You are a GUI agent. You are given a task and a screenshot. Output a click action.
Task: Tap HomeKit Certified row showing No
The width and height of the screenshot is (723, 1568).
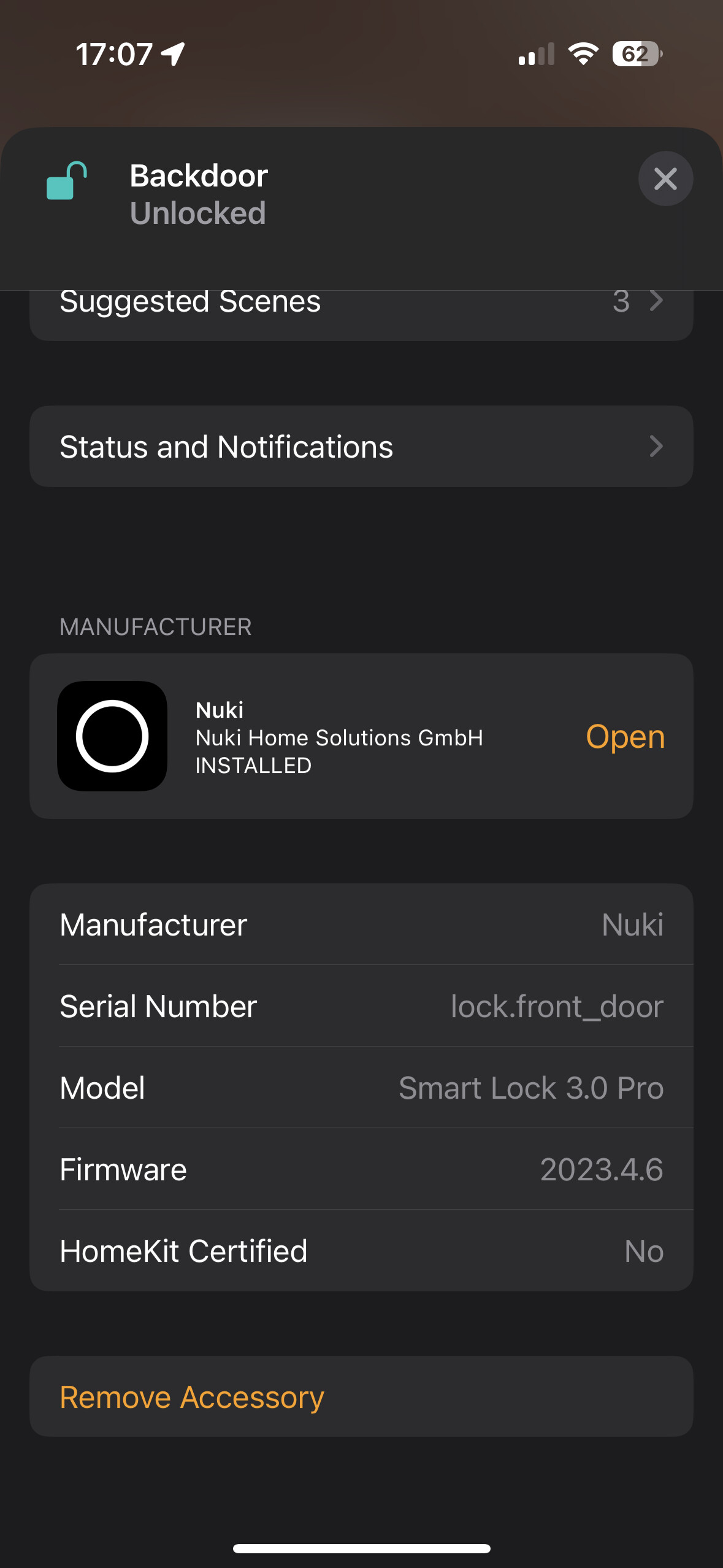point(362,1251)
